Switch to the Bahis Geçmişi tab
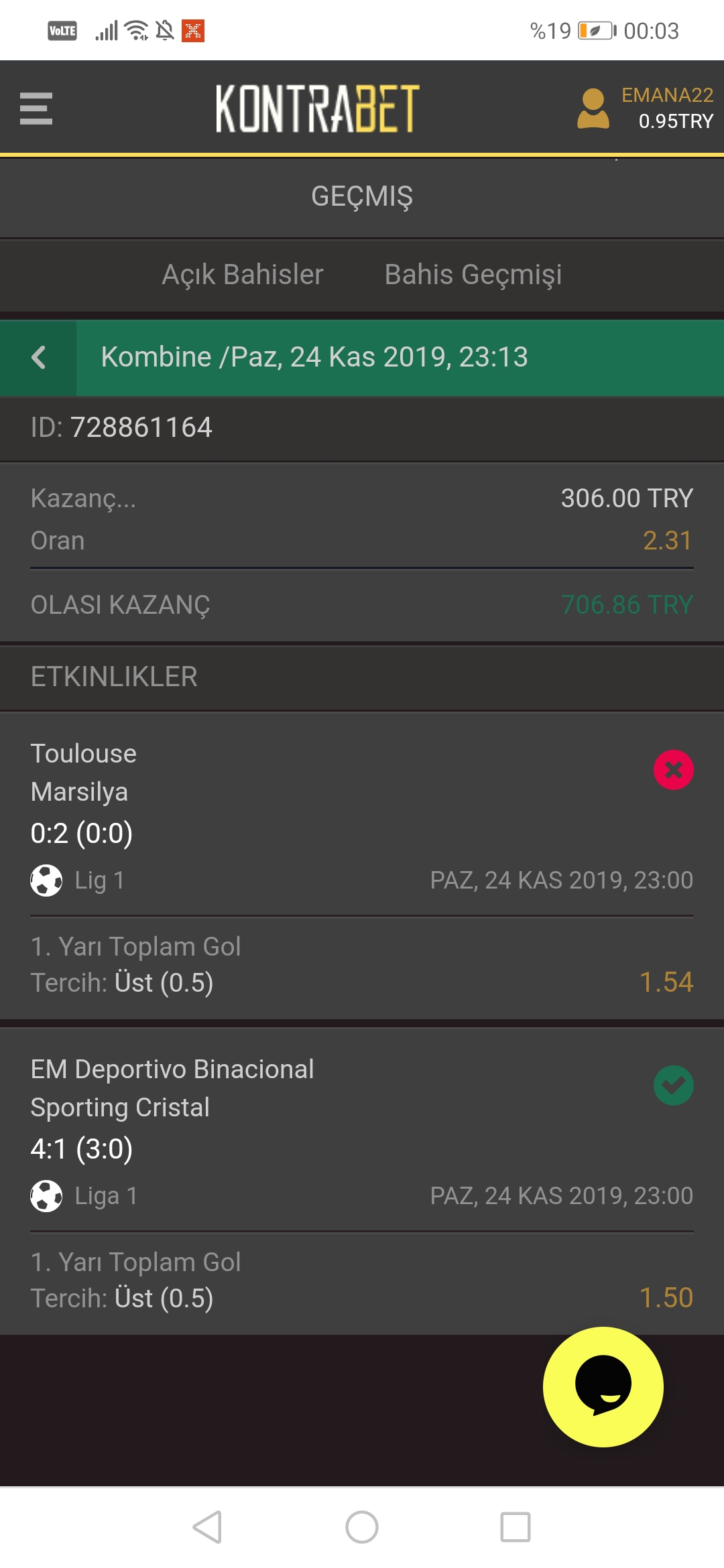Viewport: 724px width, 1568px height. coord(473,275)
